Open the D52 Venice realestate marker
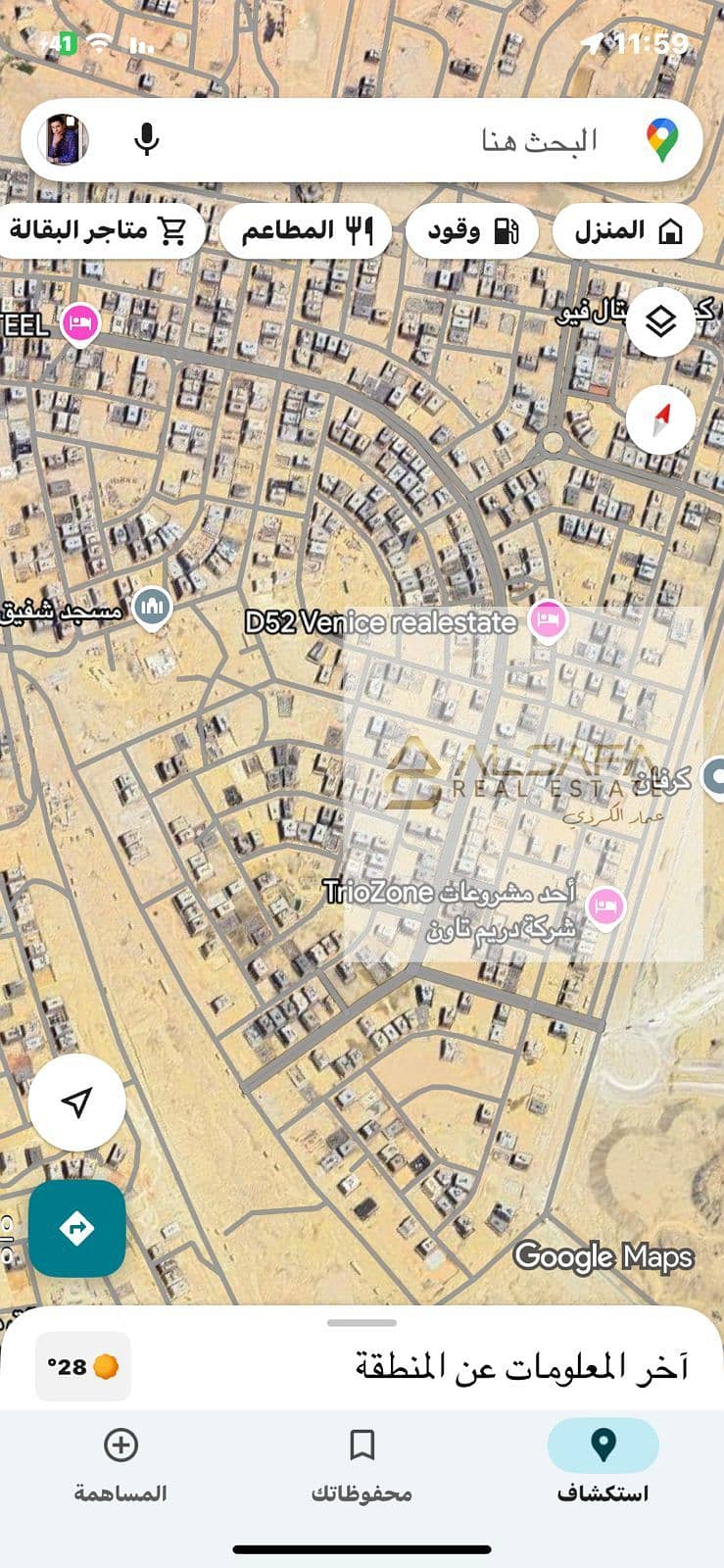 point(548,620)
